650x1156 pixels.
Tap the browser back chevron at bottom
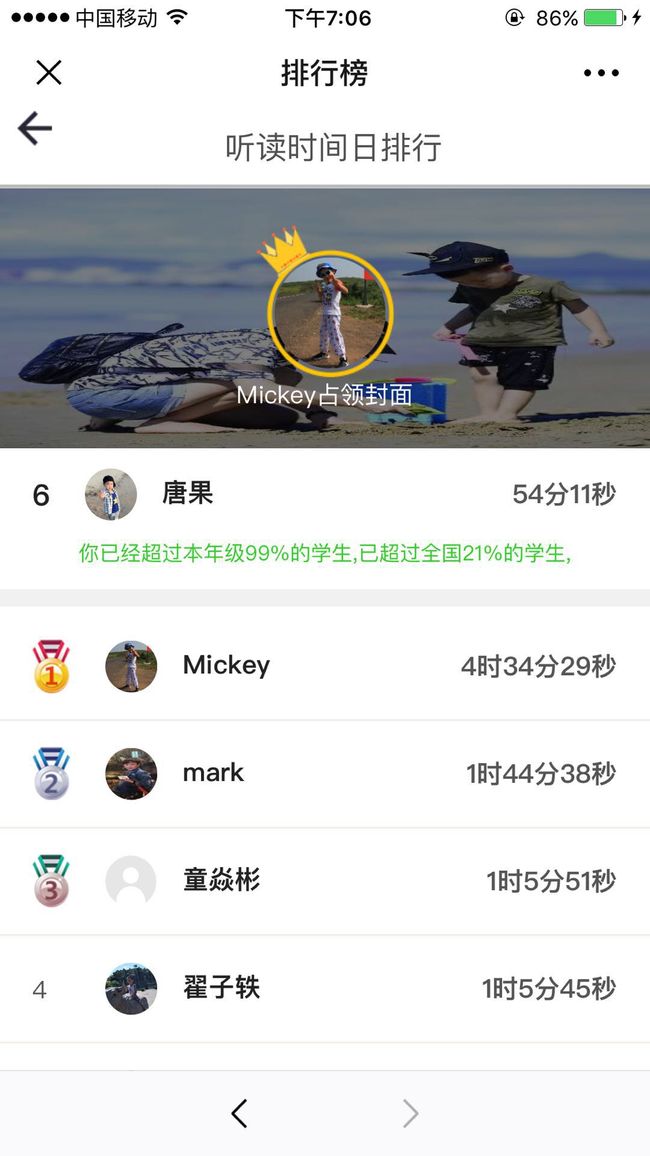click(x=239, y=1113)
